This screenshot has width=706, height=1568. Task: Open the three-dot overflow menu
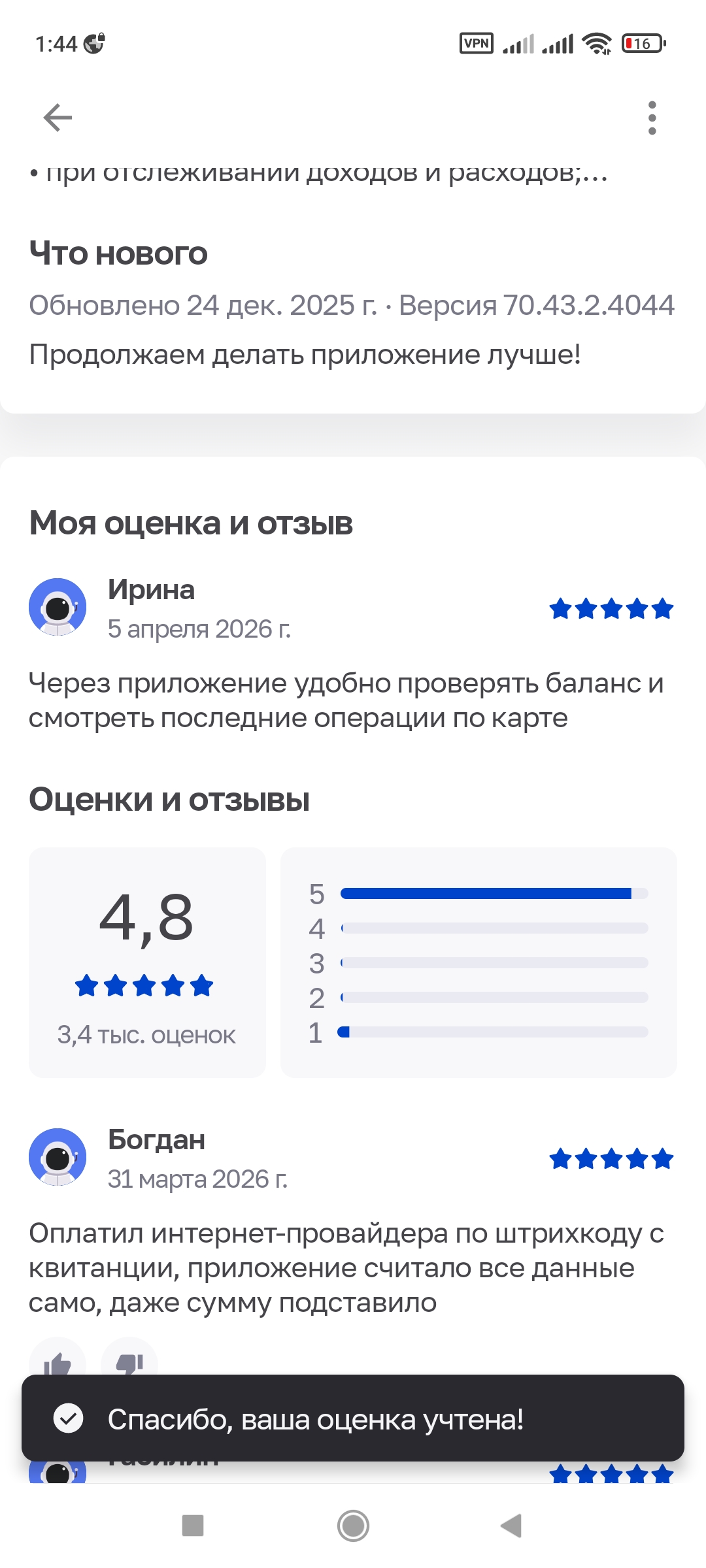[651, 118]
